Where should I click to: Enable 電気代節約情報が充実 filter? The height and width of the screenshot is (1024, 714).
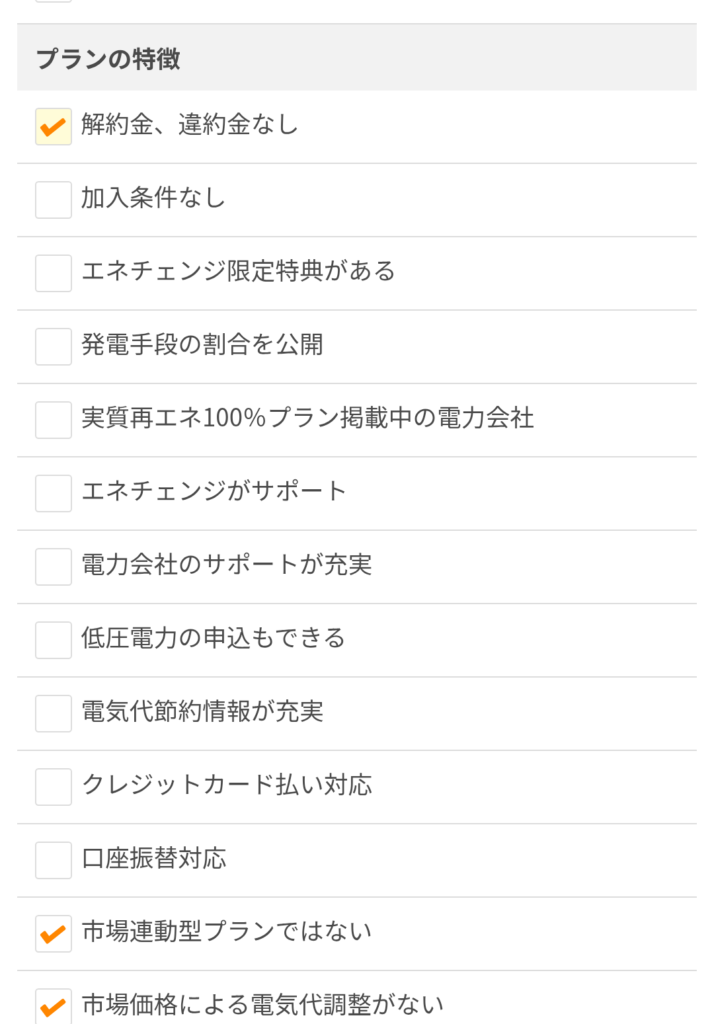(53, 714)
